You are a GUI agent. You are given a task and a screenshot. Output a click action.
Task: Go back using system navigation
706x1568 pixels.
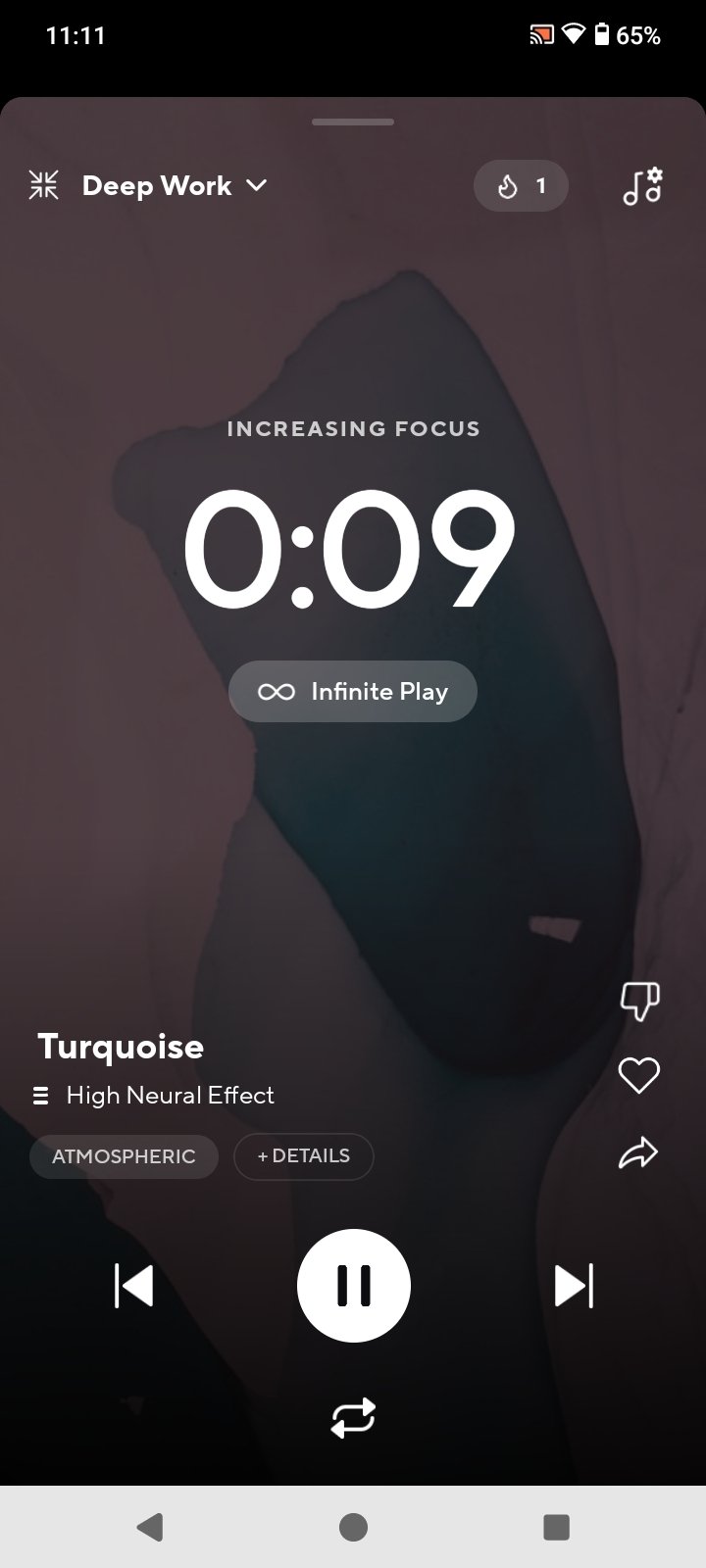coord(149,1527)
